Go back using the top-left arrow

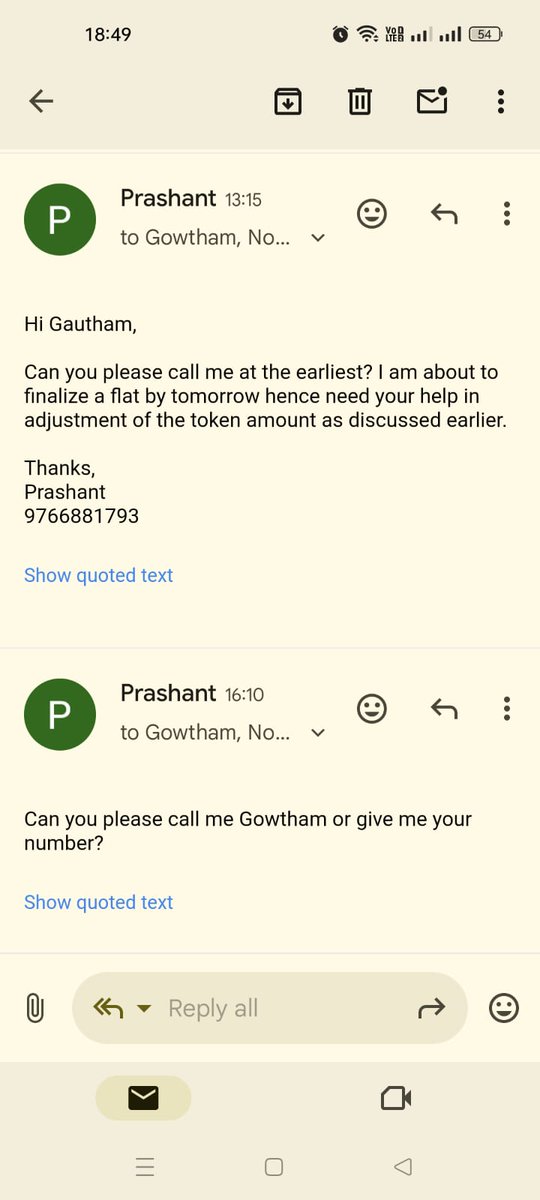coord(41,101)
